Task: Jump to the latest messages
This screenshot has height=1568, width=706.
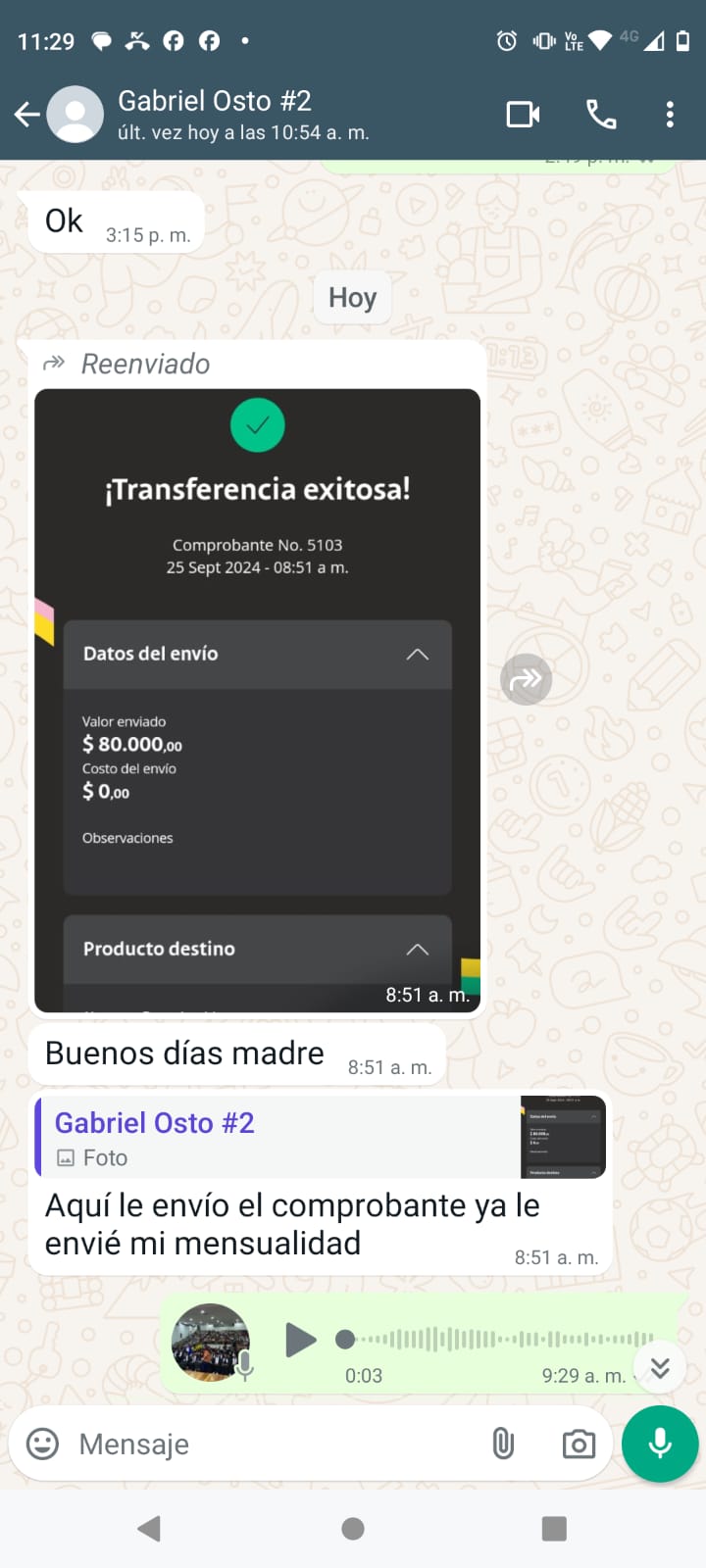Action: coord(660,1367)
